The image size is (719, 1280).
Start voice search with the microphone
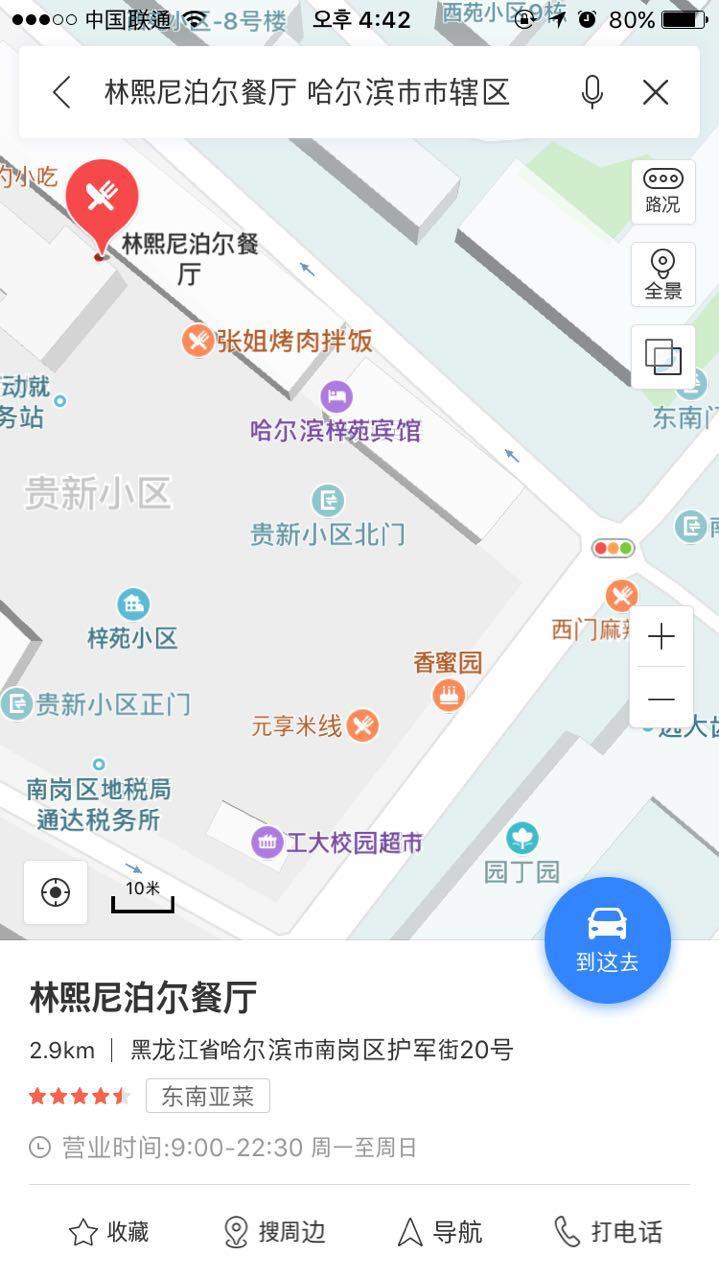[592, 93]
